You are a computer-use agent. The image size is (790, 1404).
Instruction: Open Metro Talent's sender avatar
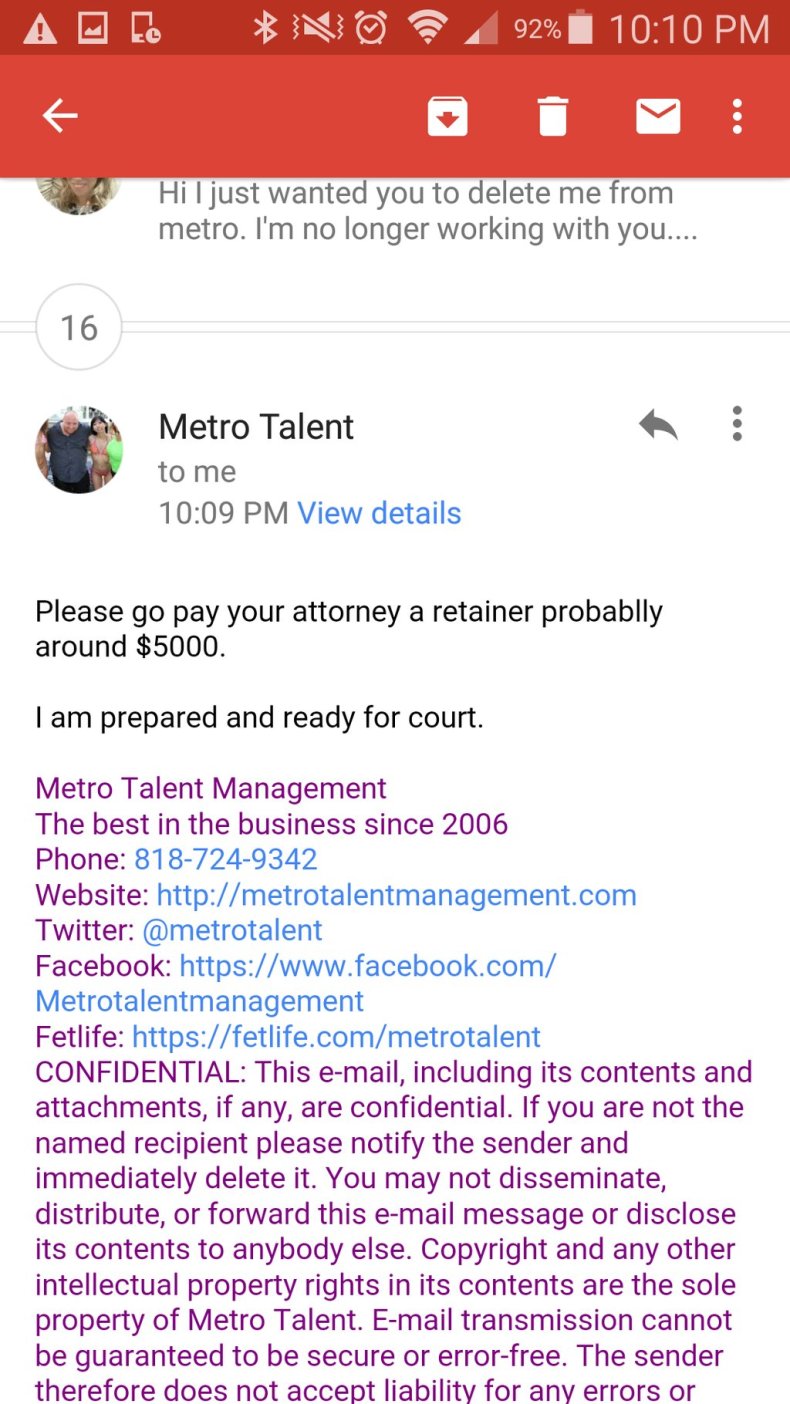pyautogui.click(x=79, y=449)
